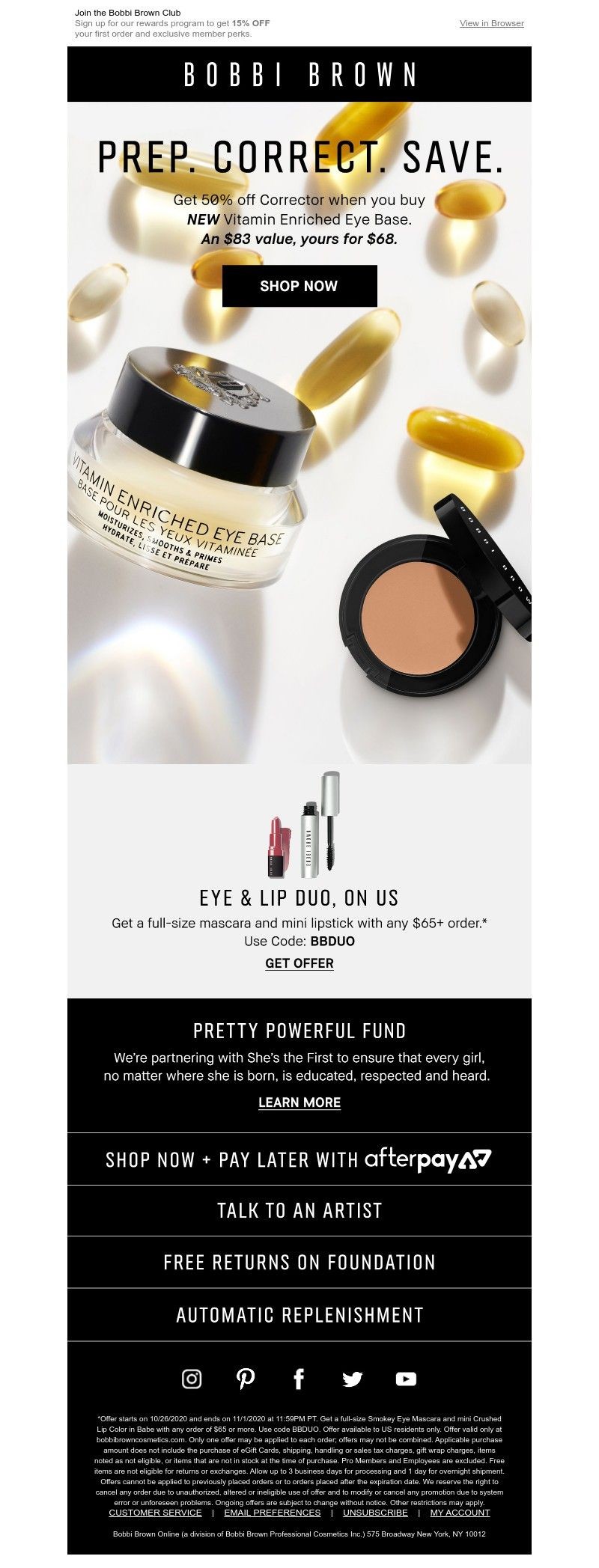
Task: Select Talk to an Artist
Action: click(299, 1210)
